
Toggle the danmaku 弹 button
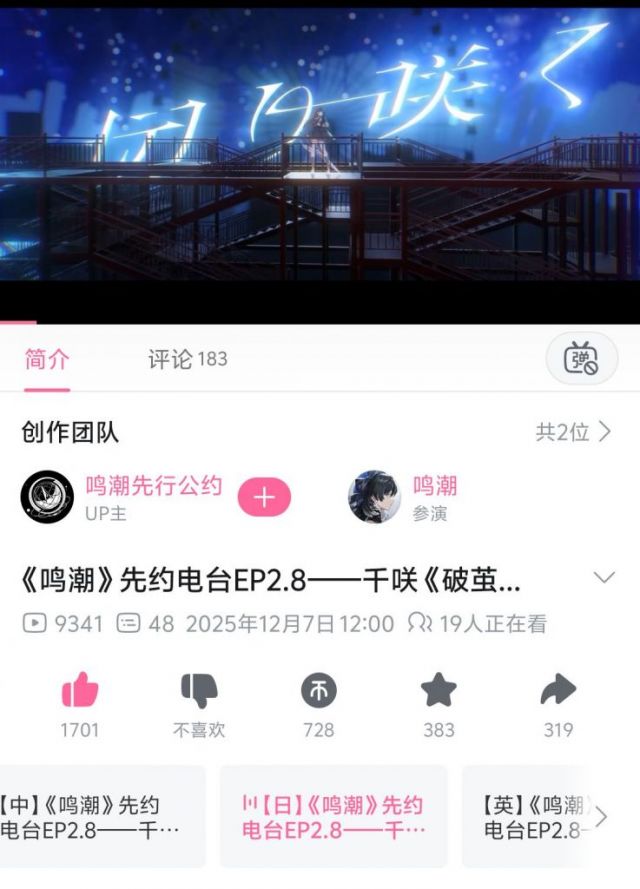point(582,359)
